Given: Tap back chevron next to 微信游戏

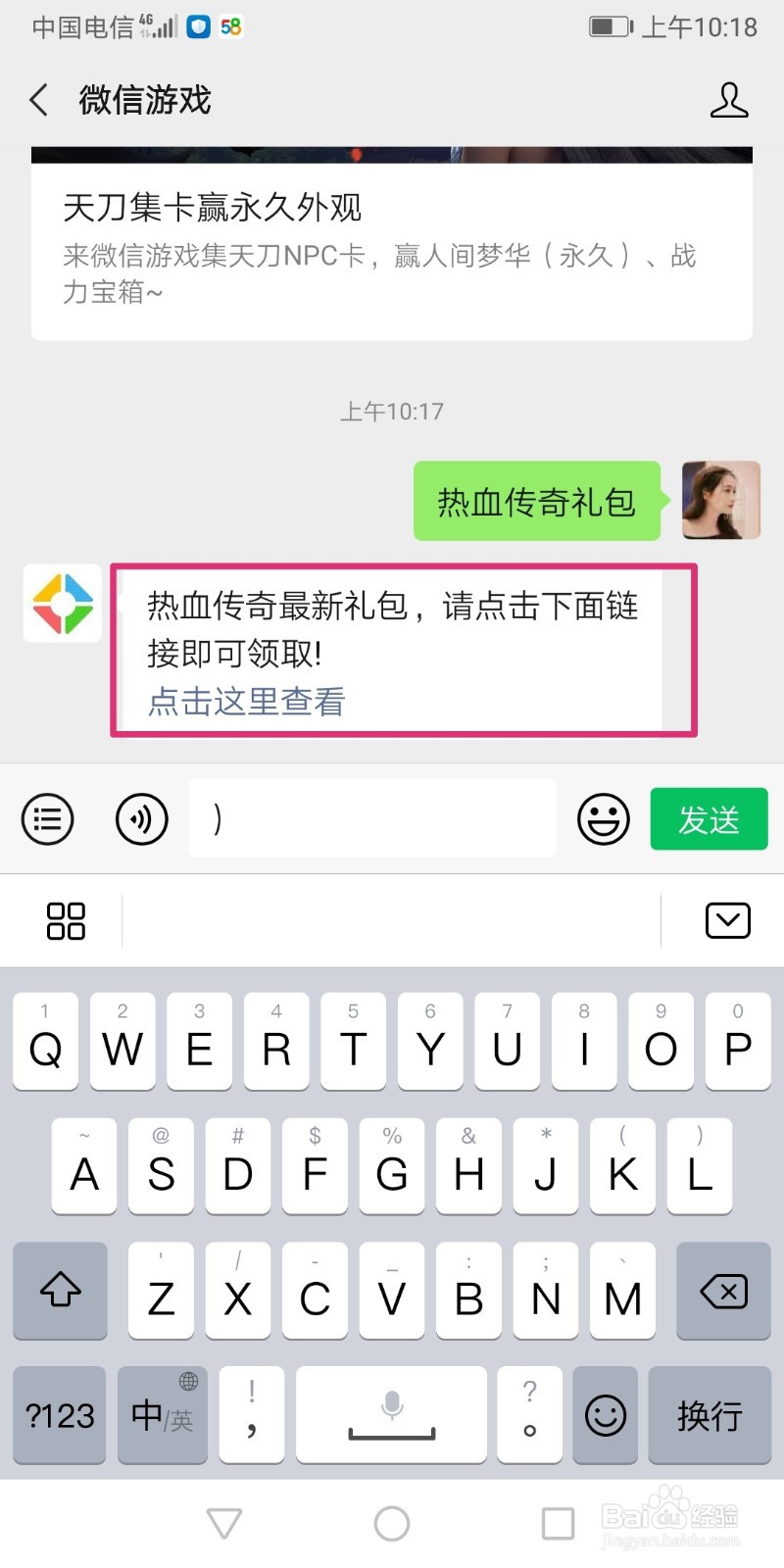Looking at the screenshot, I should pos(37,101).
